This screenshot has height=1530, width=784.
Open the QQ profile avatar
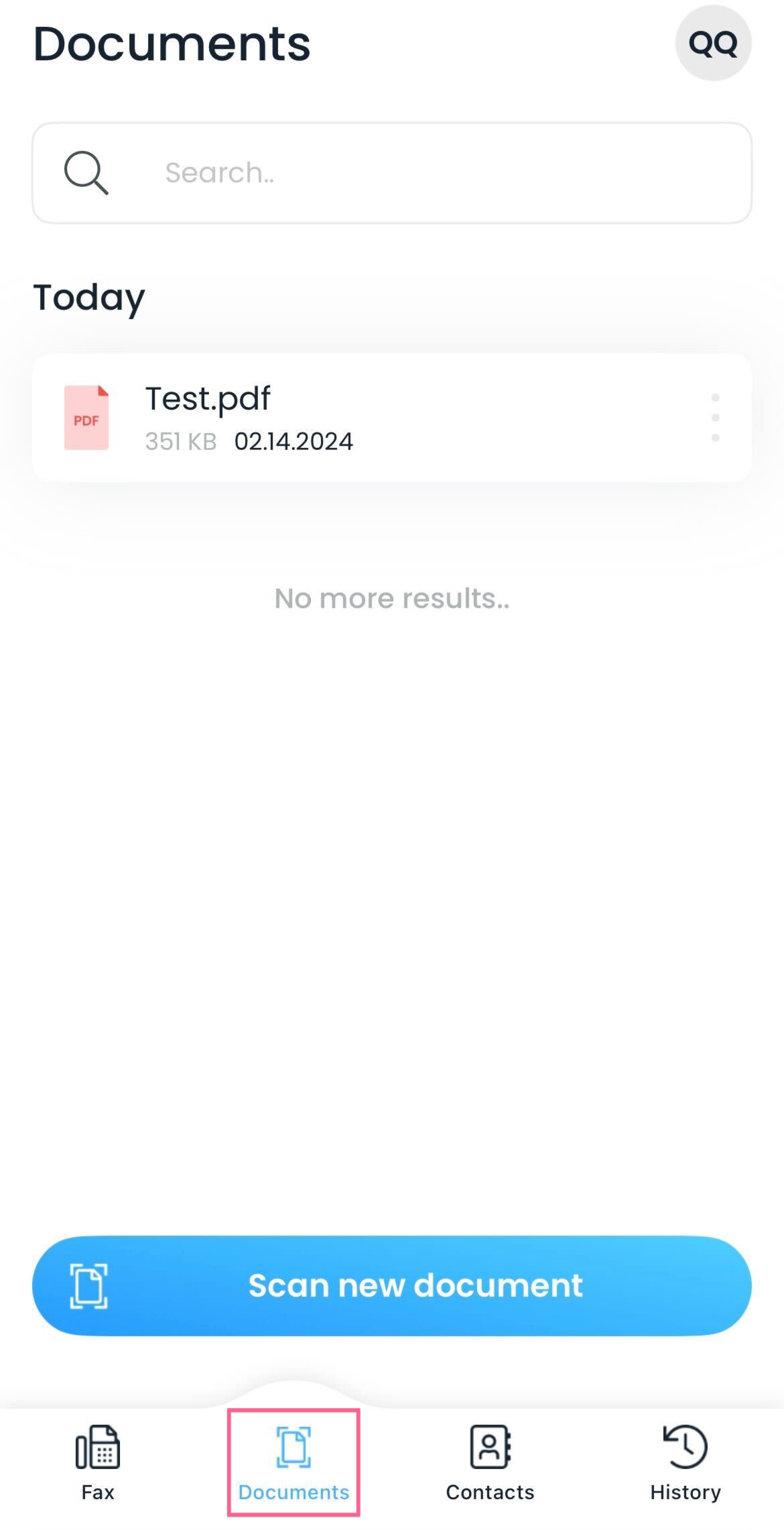(713, 44)
